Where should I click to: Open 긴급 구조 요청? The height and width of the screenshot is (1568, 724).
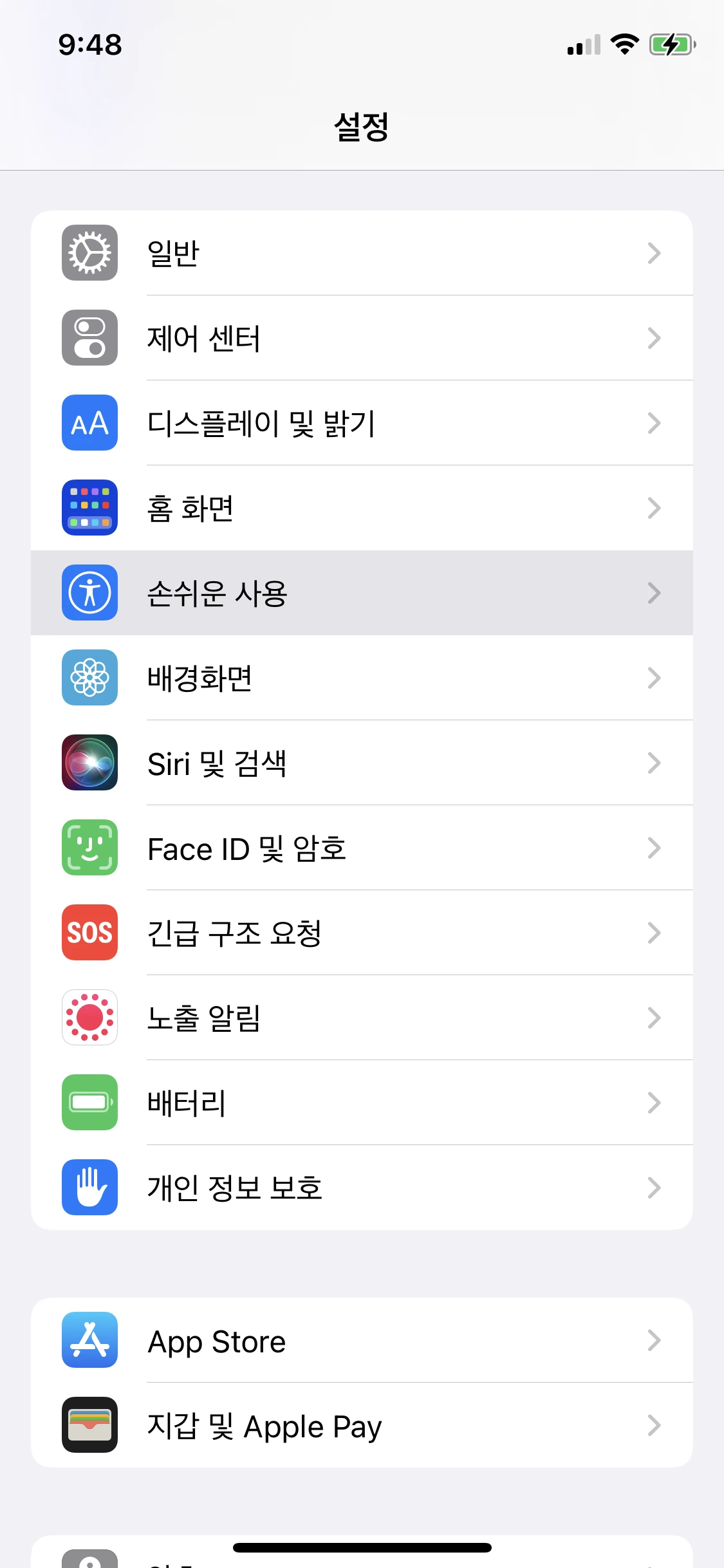coord(362,933)
